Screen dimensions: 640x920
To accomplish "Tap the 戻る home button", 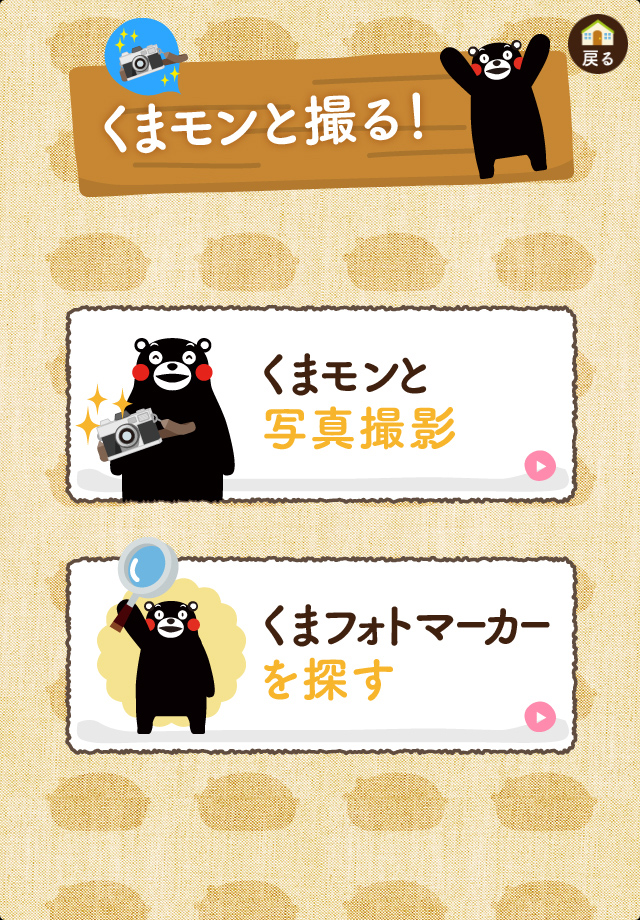I will 598,44.
